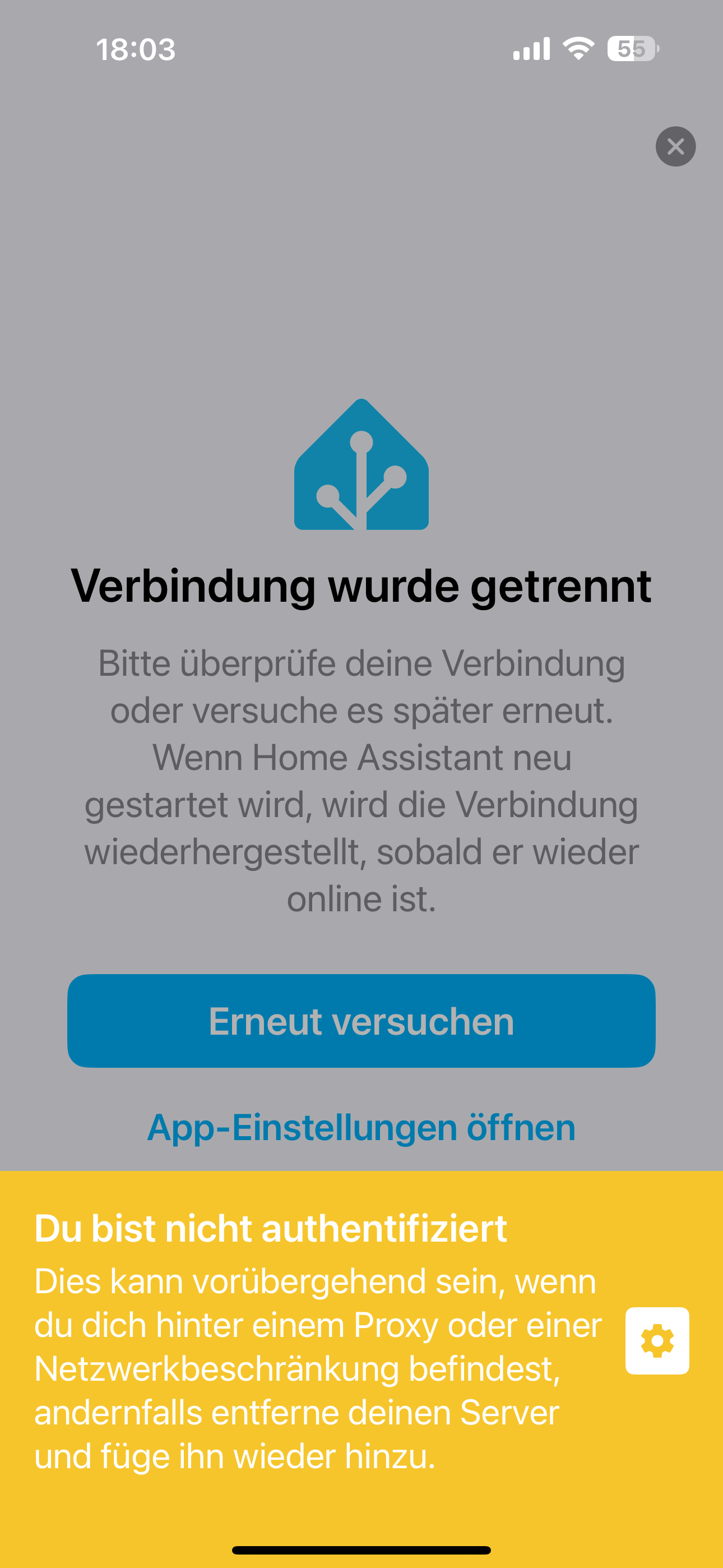Dismiss the disconnected screen with the X
This screenshot has width=723, height=1568.
point(675,147)
